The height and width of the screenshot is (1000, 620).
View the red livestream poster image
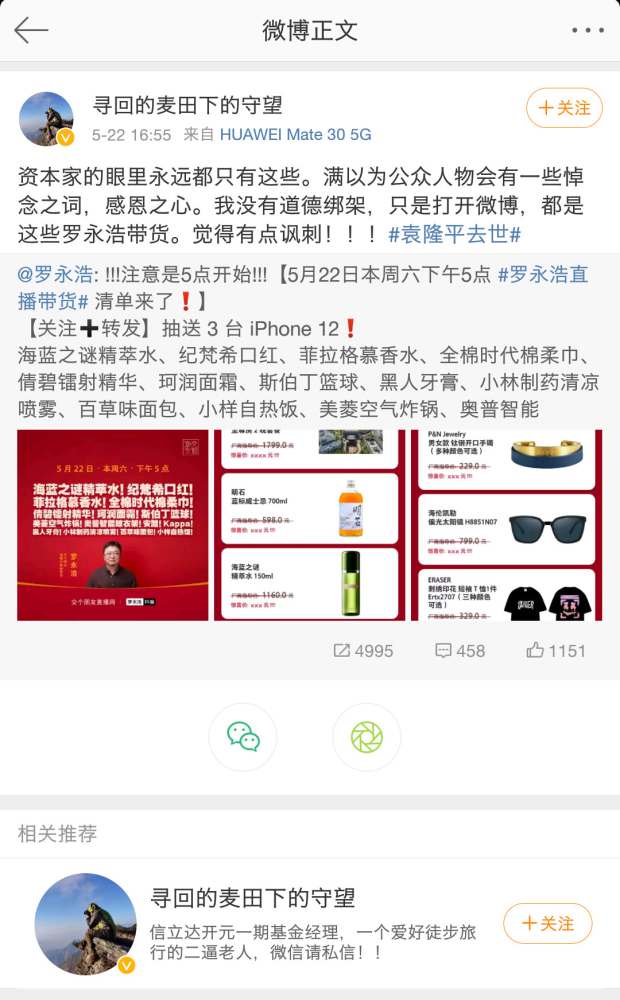(x=113, y=525)
